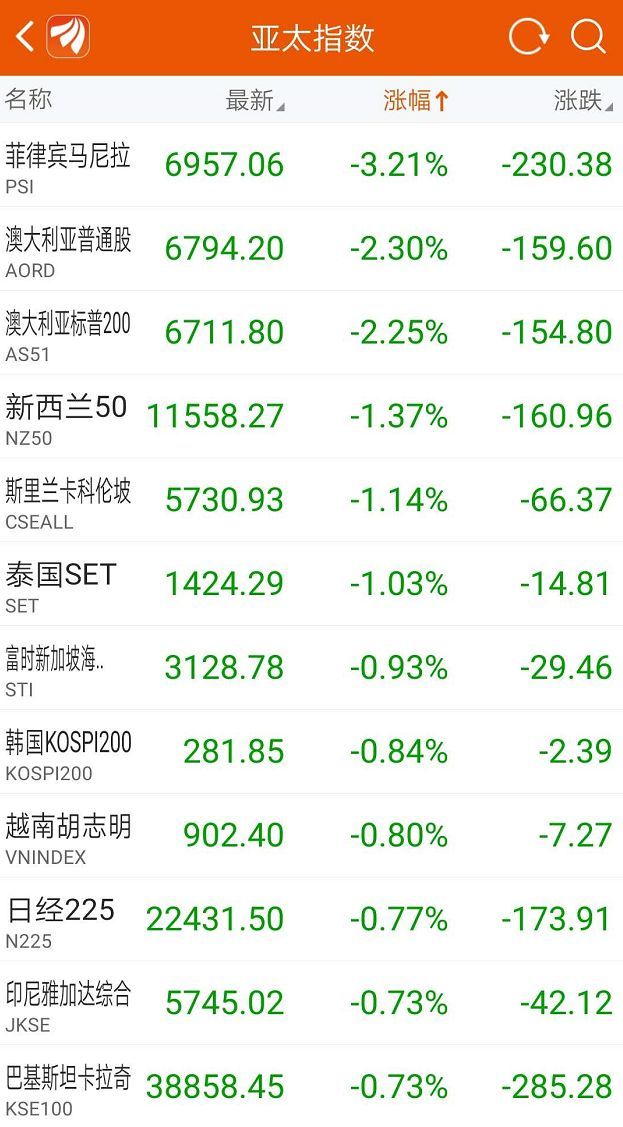Open the STI Singapore index row

coord(311,668)
